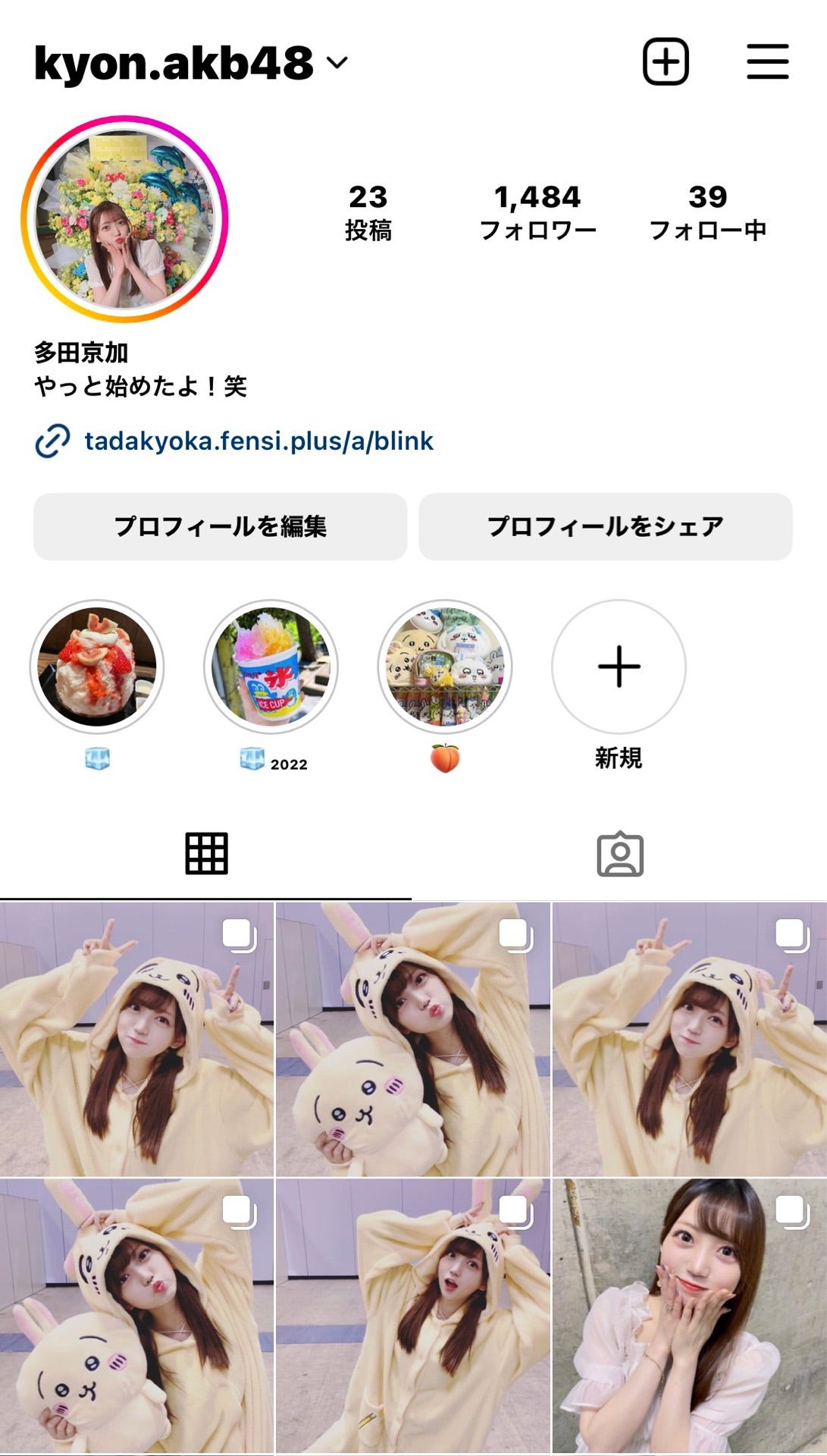The width and height of the screenshot is (827, 1456).
Task: Open the white blouse photo against concrete wall
Action: point(689,1316)
